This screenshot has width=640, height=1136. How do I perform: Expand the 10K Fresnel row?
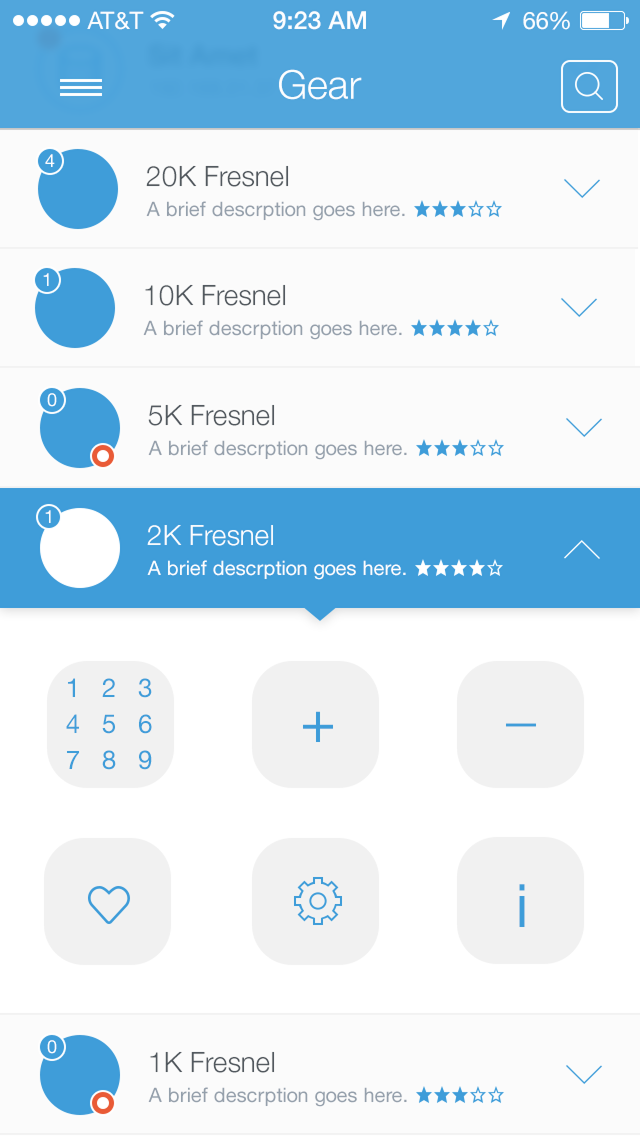pos(579,307)
